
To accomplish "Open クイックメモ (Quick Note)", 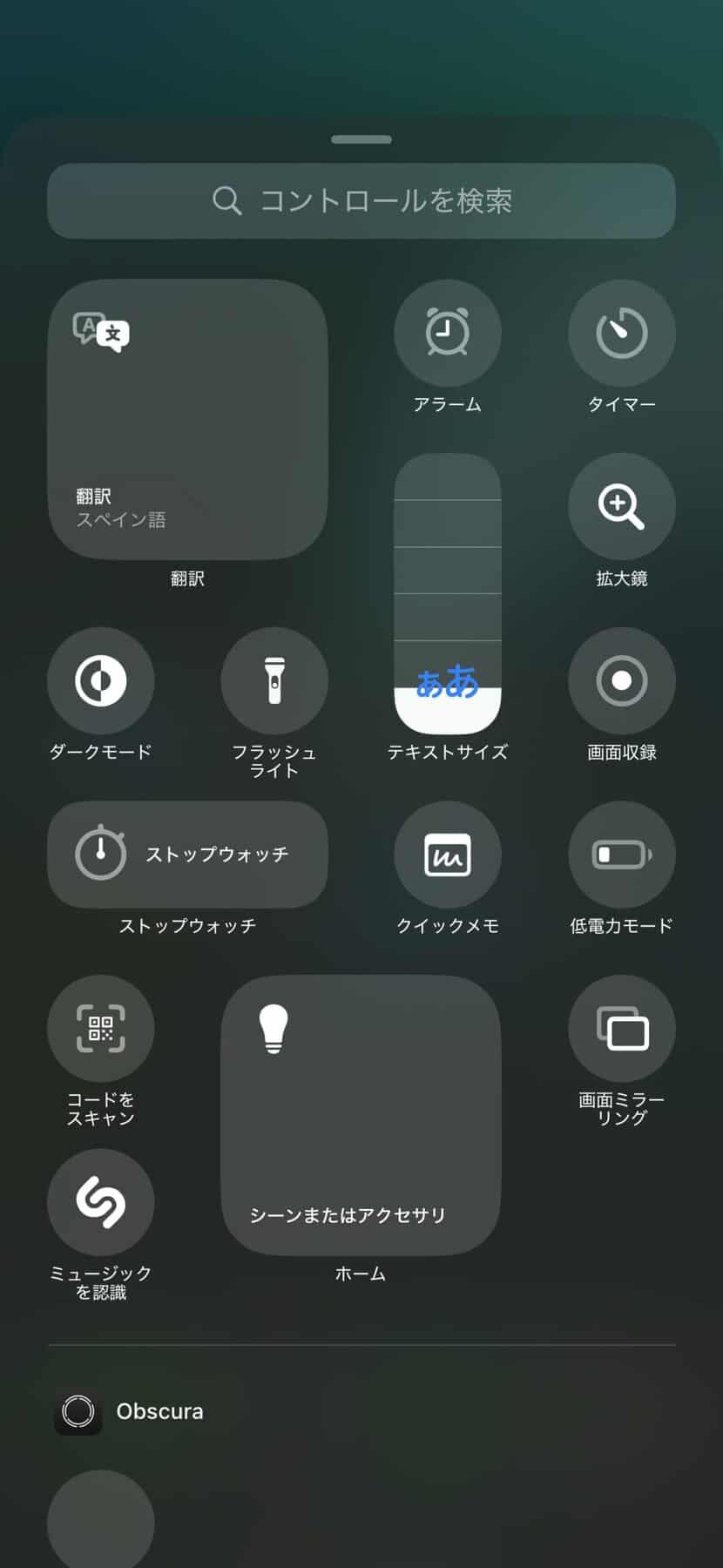I will pos(447,855).
